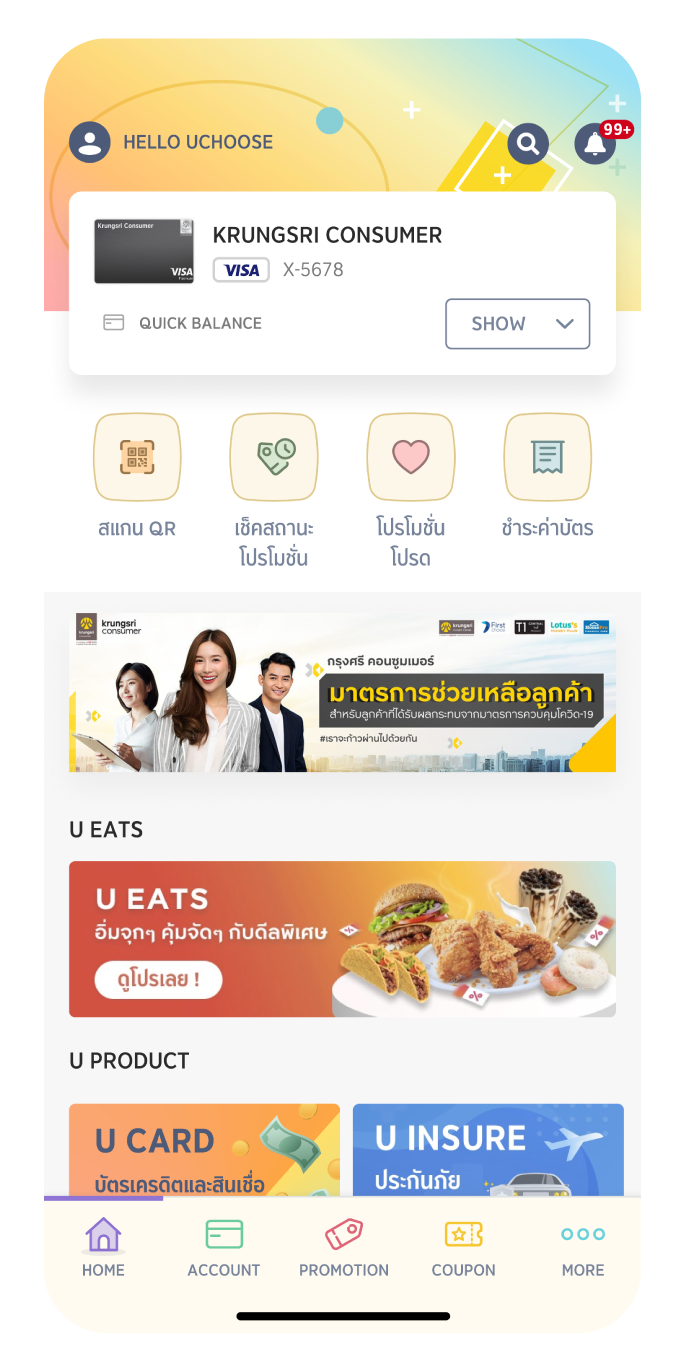Expand the SHOW quick balance dropdown

(517, 324)
